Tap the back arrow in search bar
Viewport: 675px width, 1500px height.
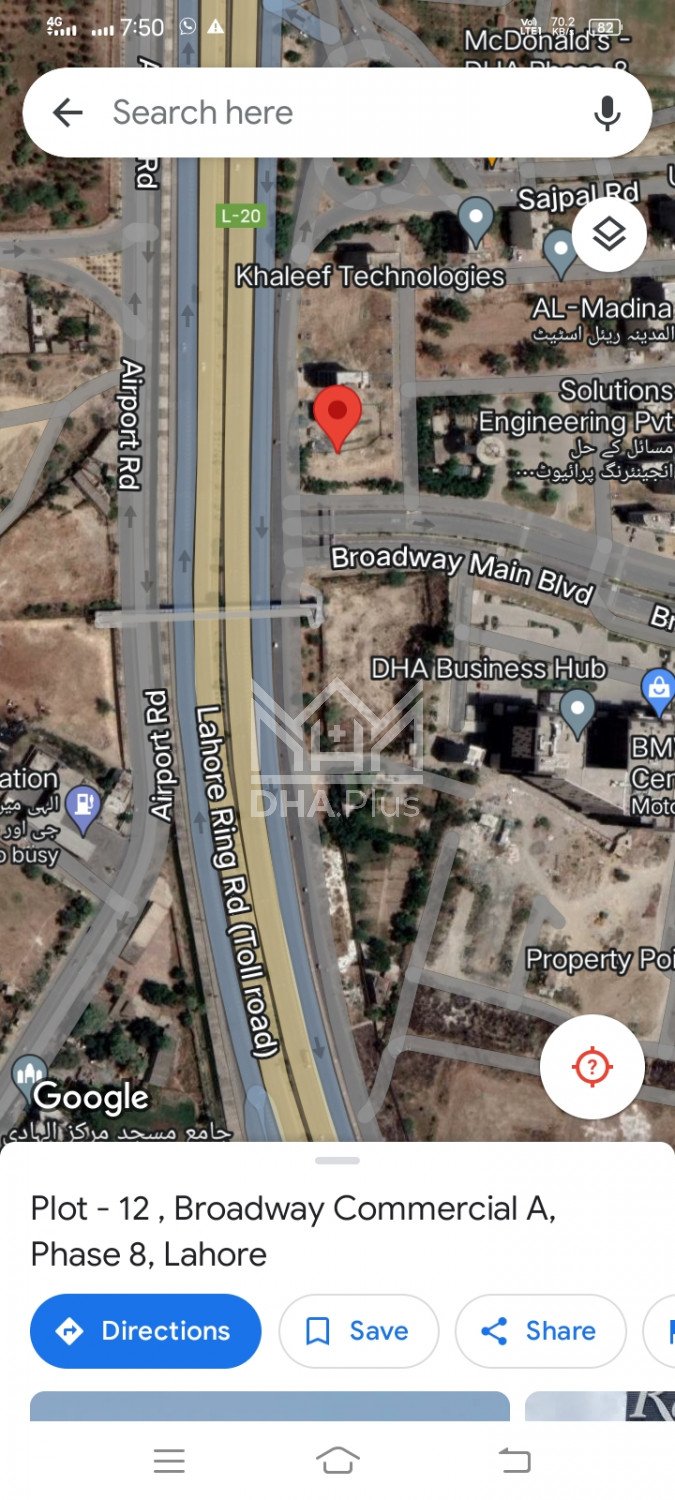(67, 112)
